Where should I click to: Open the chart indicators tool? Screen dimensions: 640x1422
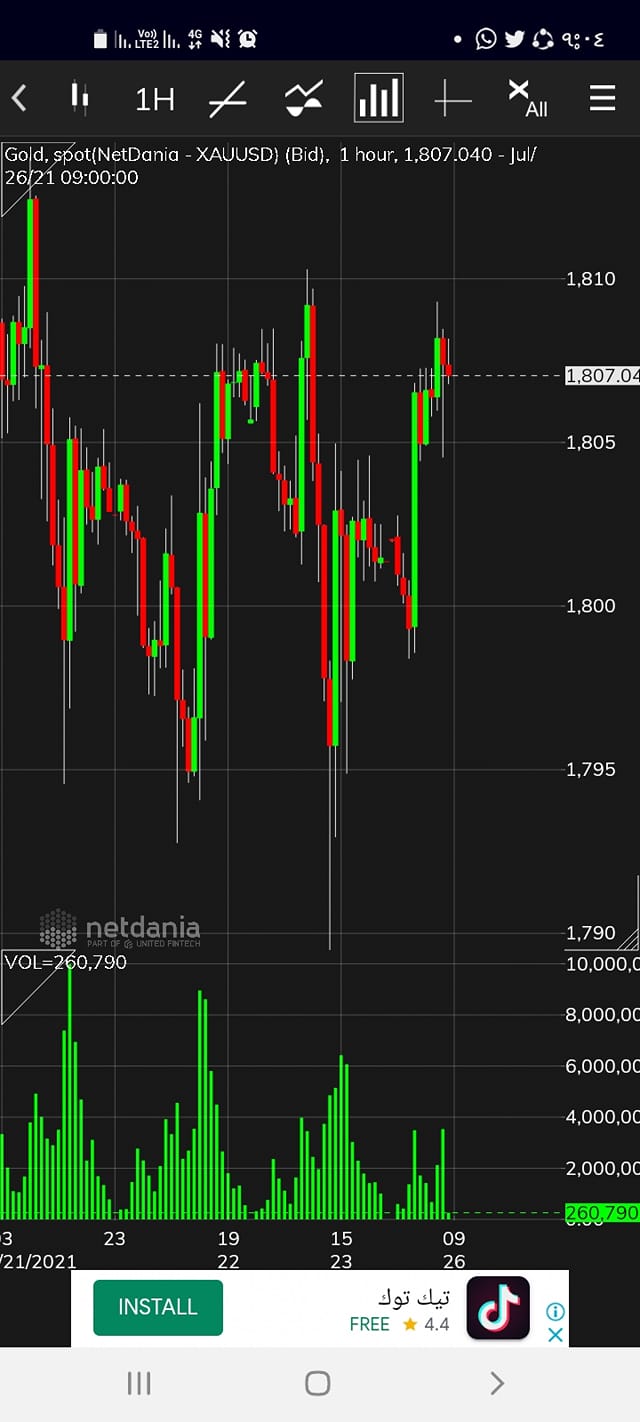[x=304, y=98]
